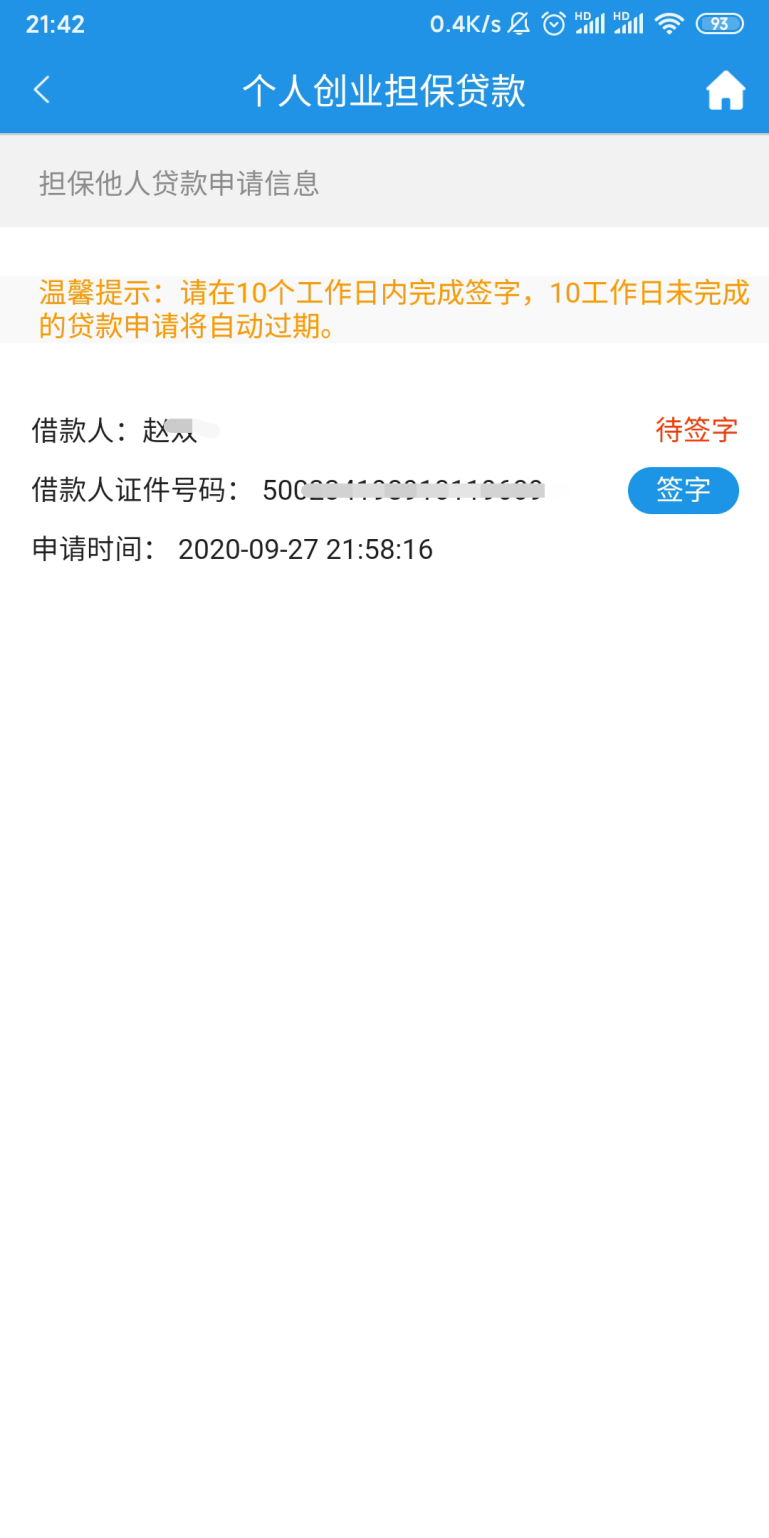Open the home icon in the header
This screenshot has height=1538, width=769.
click(726, 90)
